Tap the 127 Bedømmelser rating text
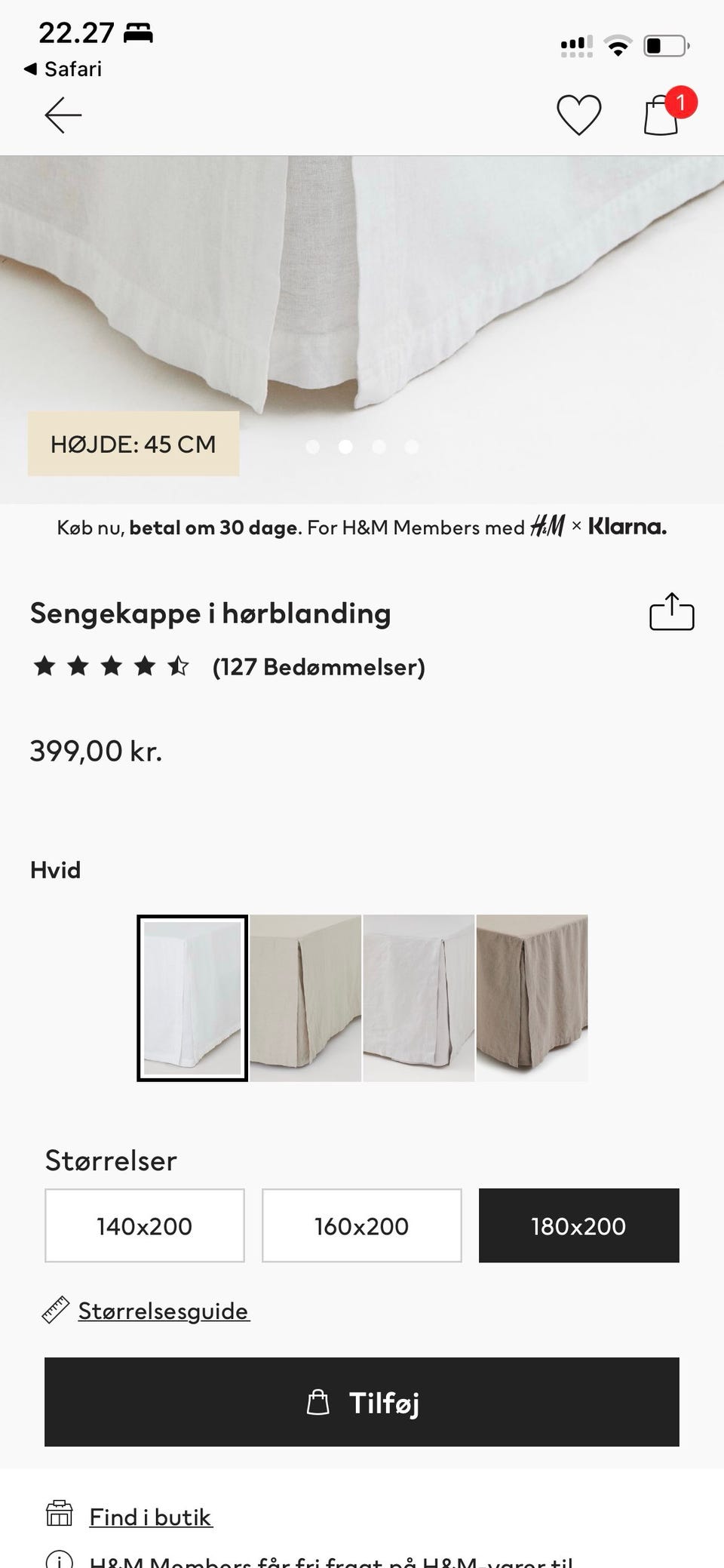Viewport: 724px width, 1568px height. click(318, 666)
